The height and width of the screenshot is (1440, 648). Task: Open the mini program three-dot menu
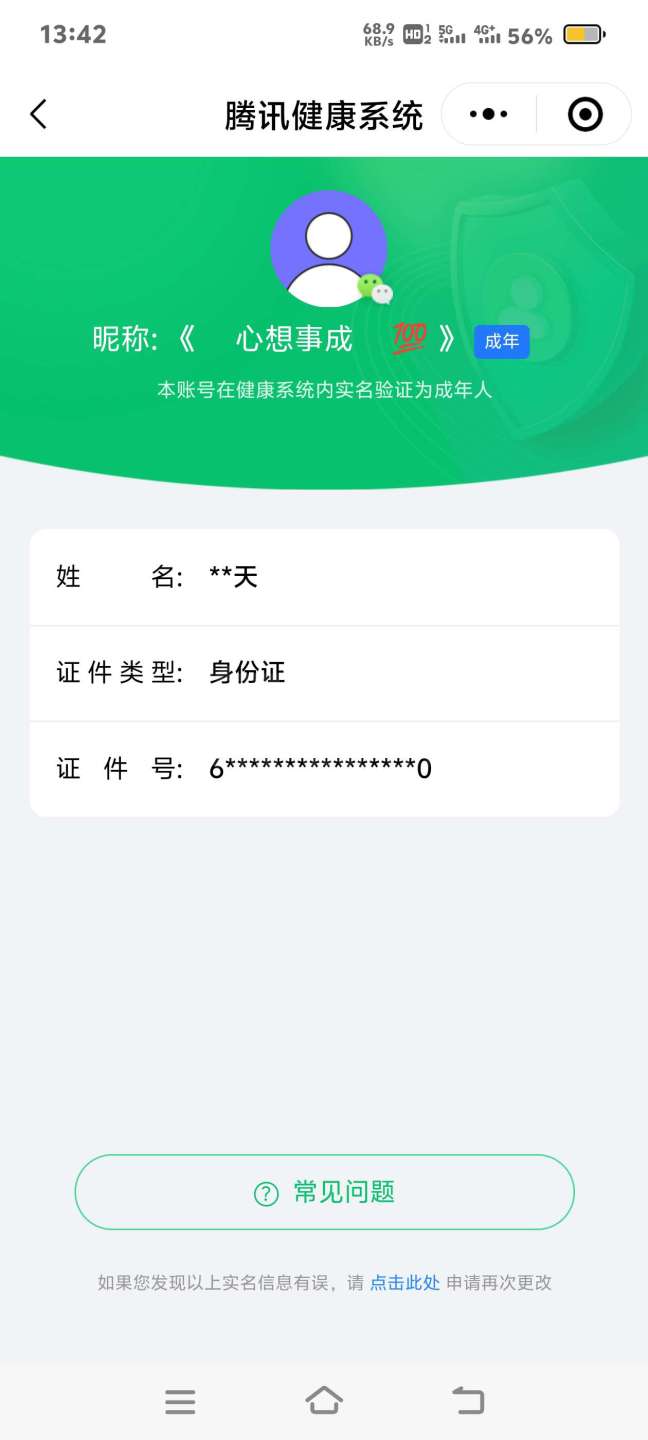(488, 114)
